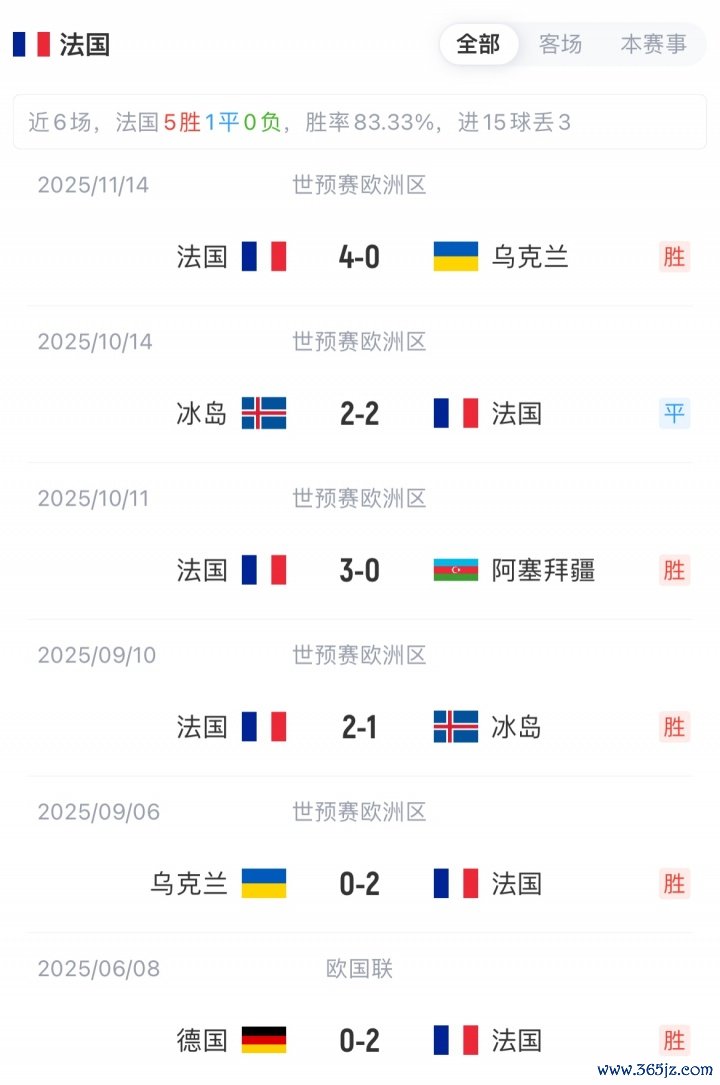The image size is (720, 1085).
Task: Open the 法国 3-0 阿塞拜疆 match
Action: (359, 570)
